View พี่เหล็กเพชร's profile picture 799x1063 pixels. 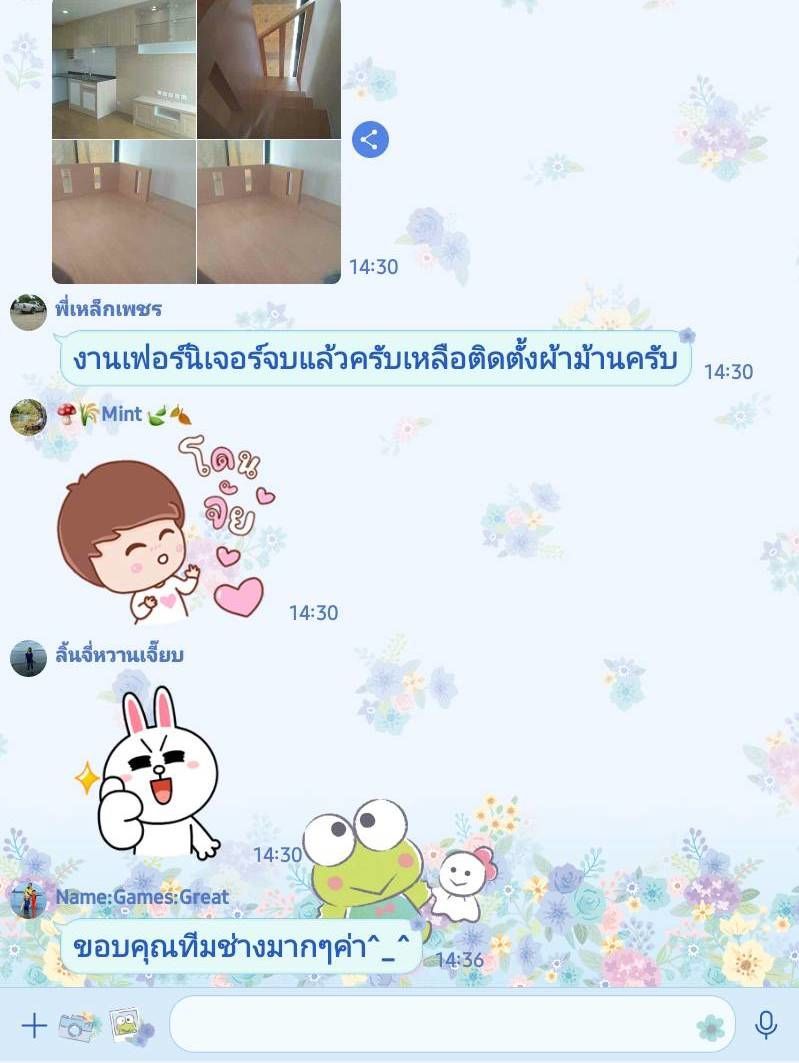[28, 312]
